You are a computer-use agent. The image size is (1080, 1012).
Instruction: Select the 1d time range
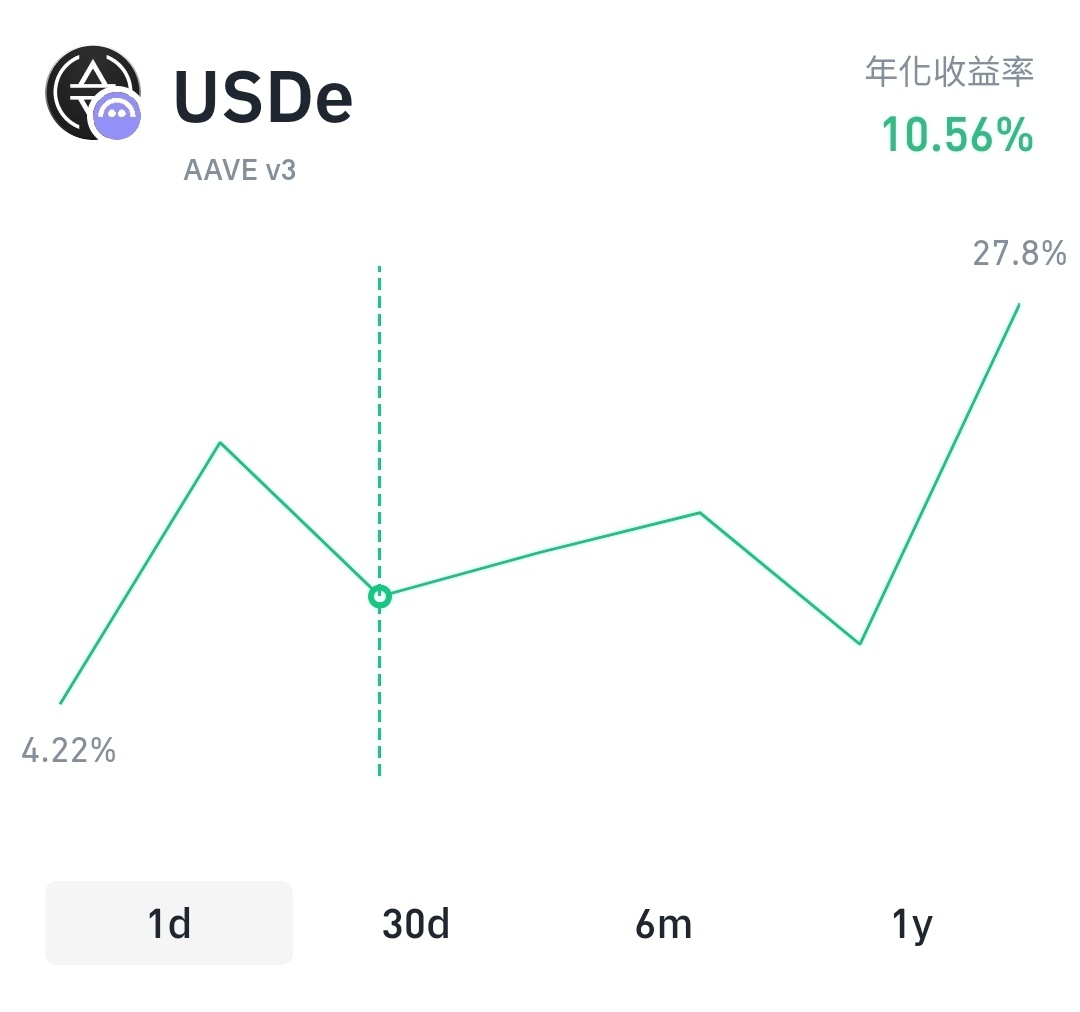click(x=168, y=923)
